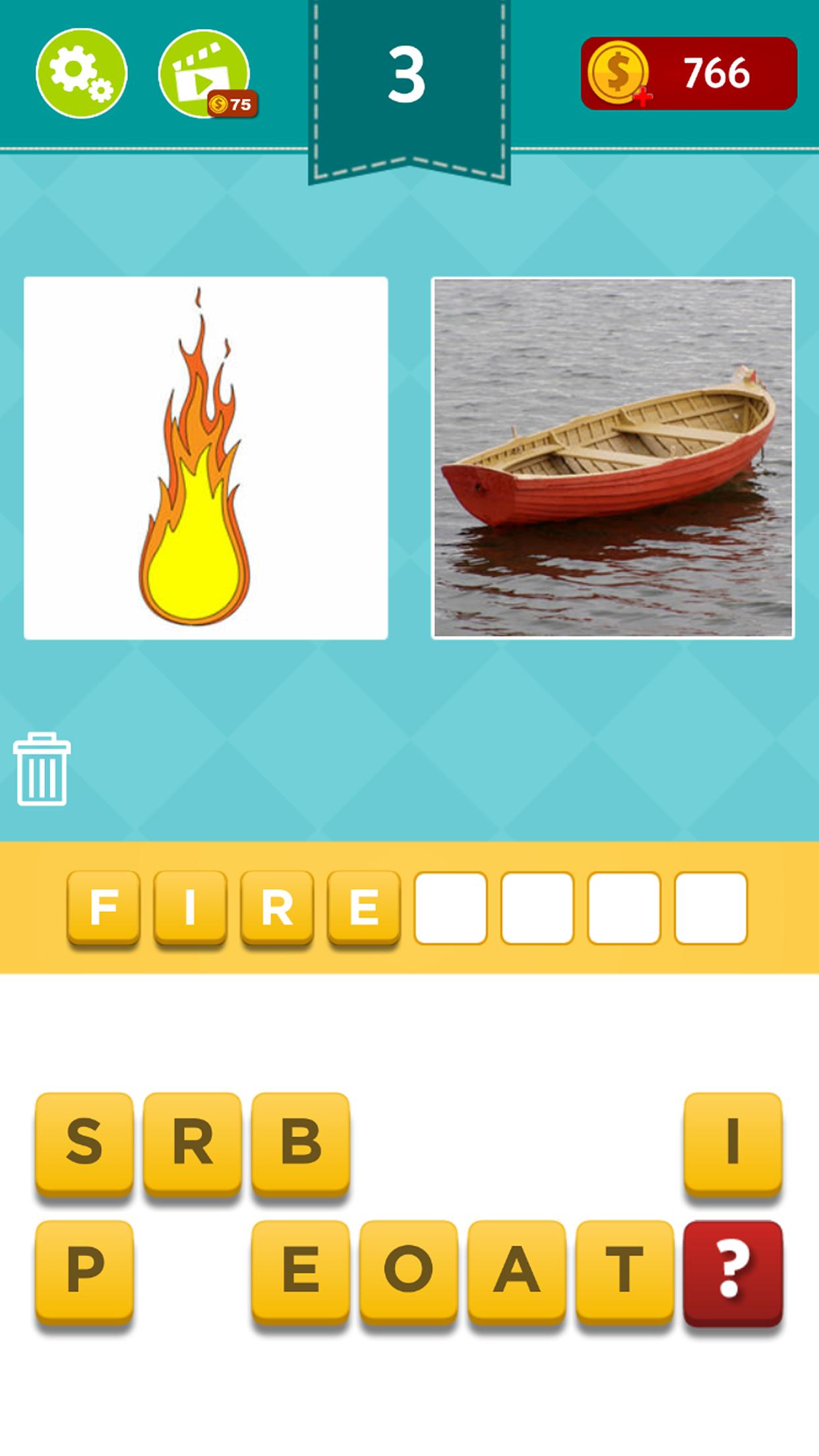Enlarge the rowboat picture
Image resolution: width=819 pixels, height=1456 pixels.
click(x=613, y=458)
